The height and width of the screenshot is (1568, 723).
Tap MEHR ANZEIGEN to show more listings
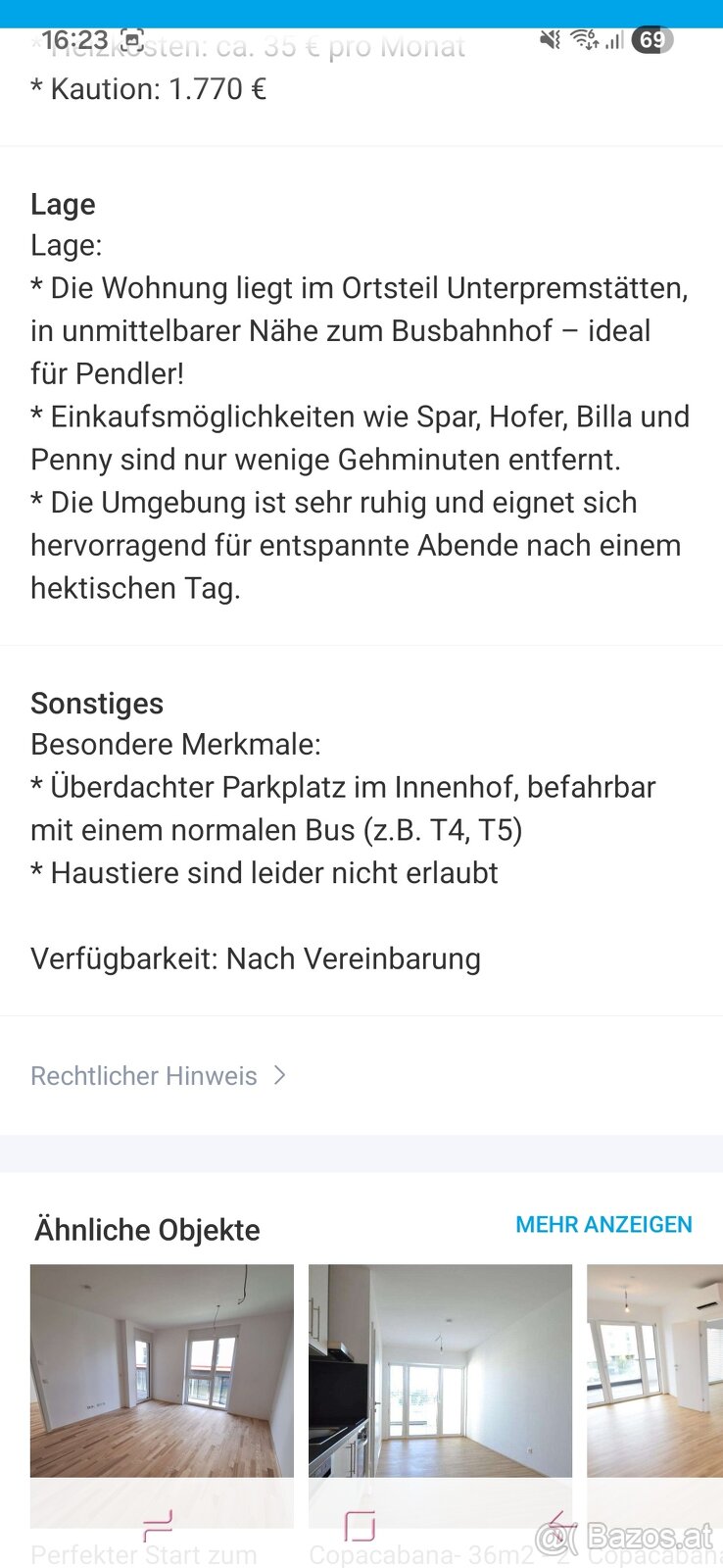[x=603, y=1224]
